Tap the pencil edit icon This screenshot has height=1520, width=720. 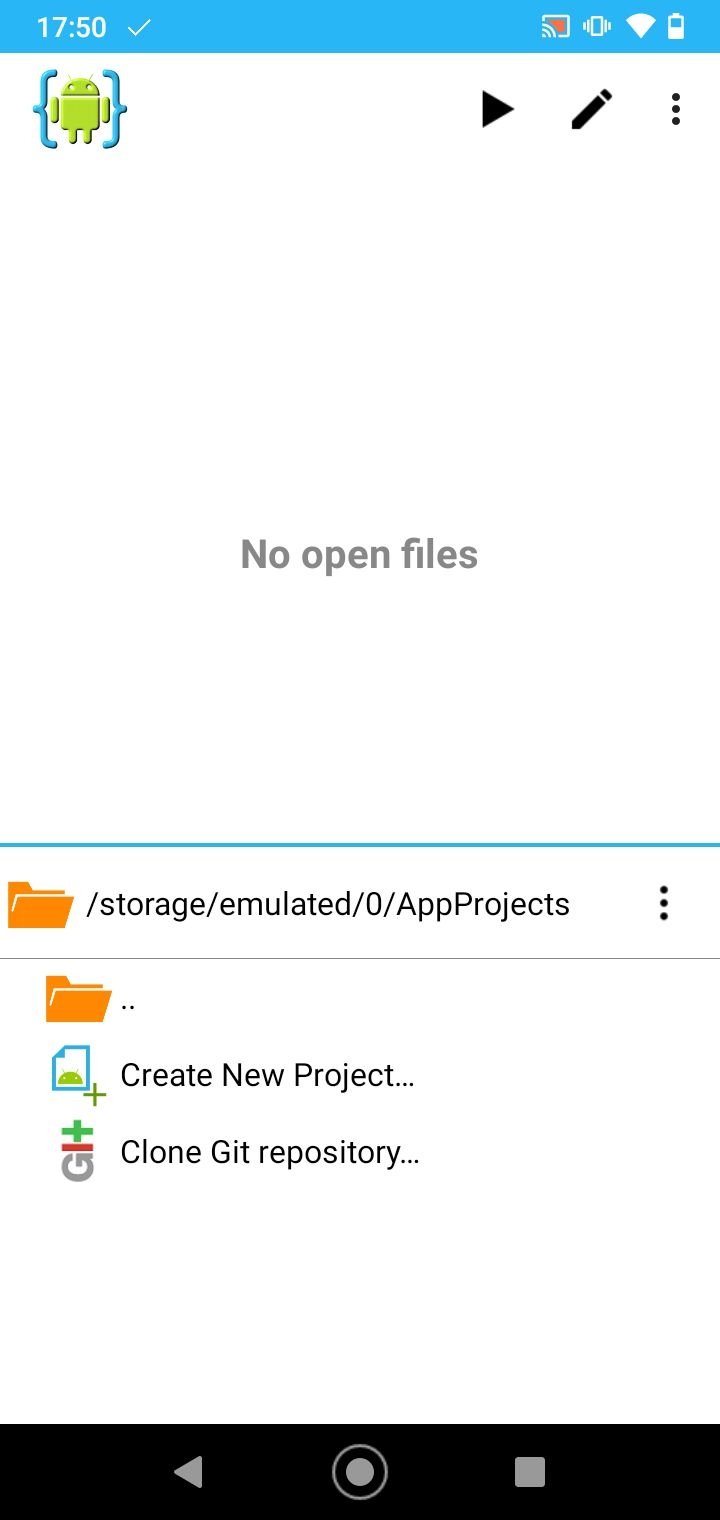point(591,109)
